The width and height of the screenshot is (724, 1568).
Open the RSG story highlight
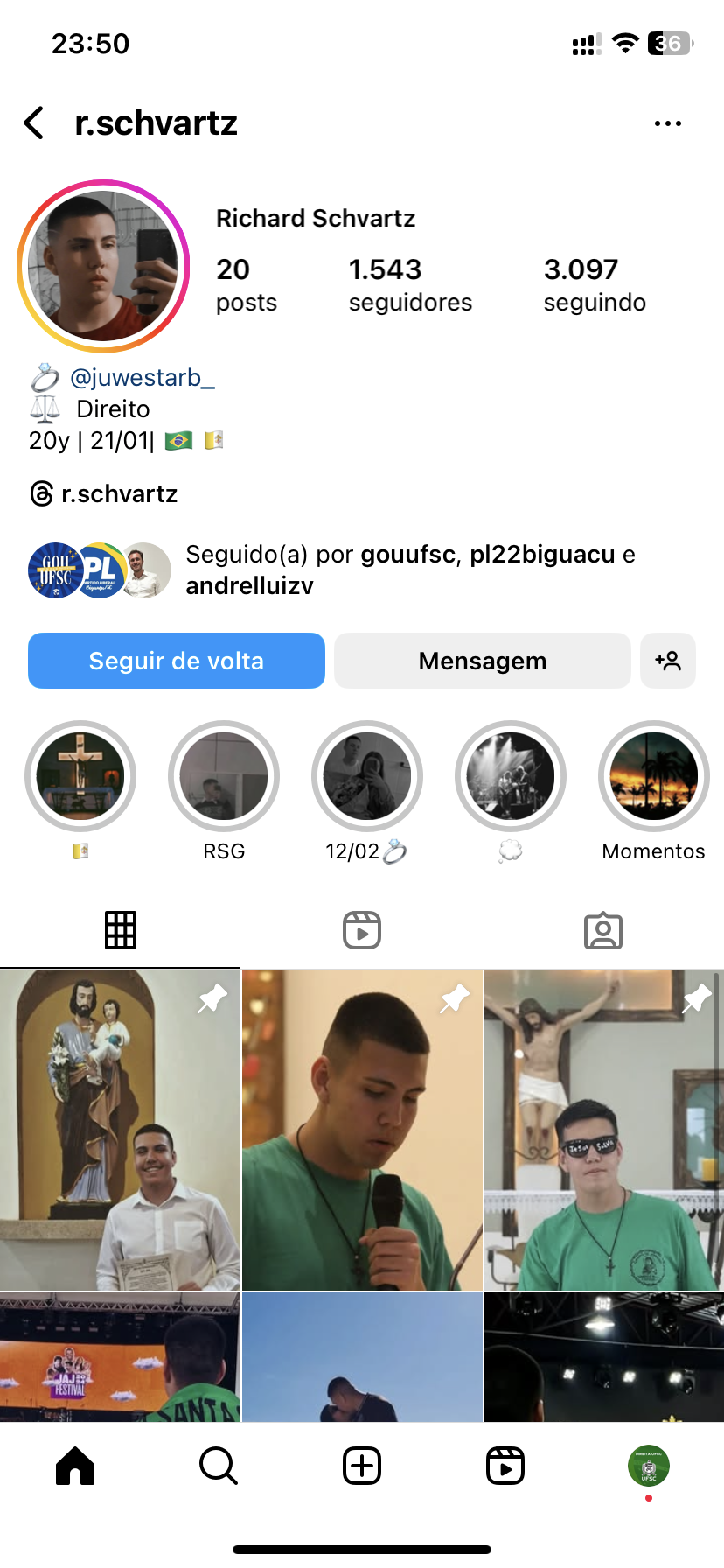224,777
